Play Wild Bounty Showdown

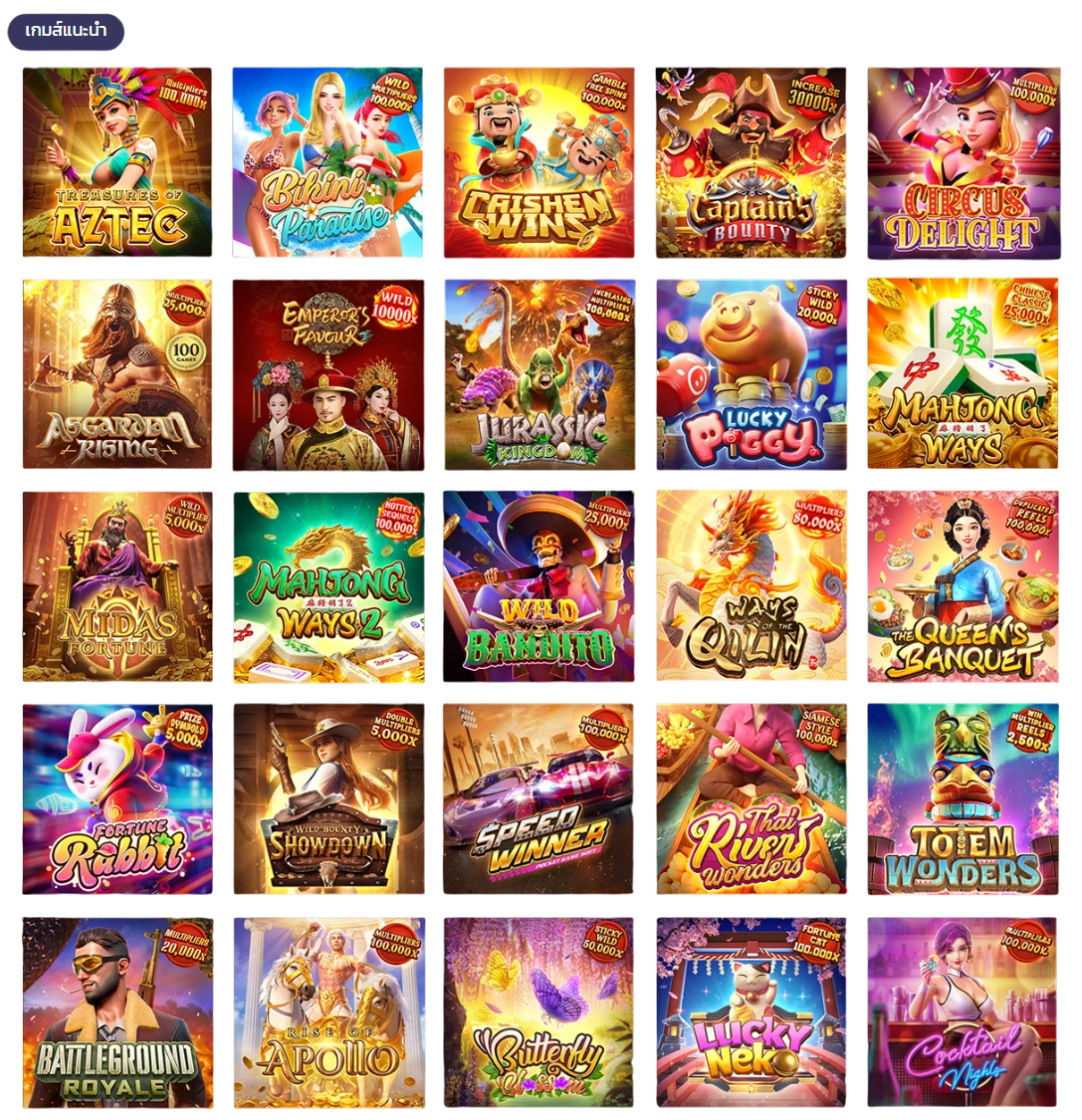[330, 799]
